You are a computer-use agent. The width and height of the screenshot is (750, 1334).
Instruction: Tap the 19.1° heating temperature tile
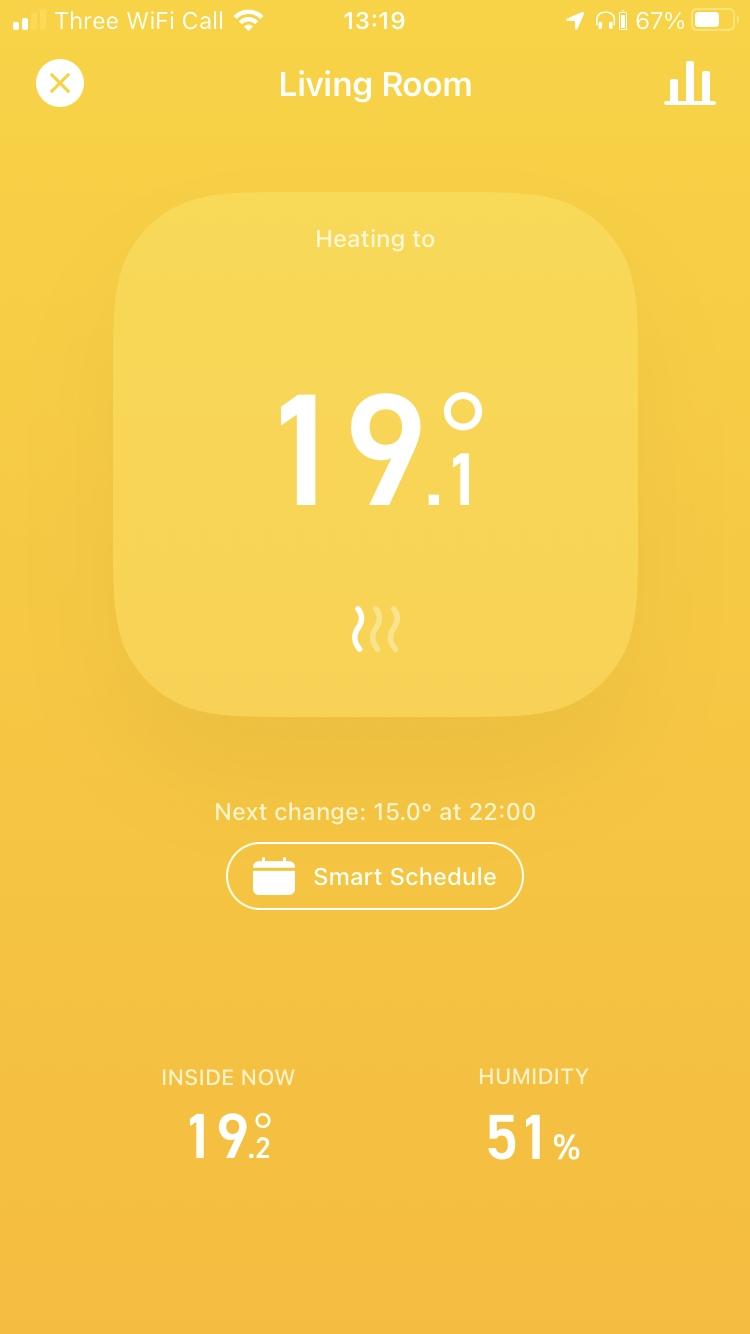375,454
